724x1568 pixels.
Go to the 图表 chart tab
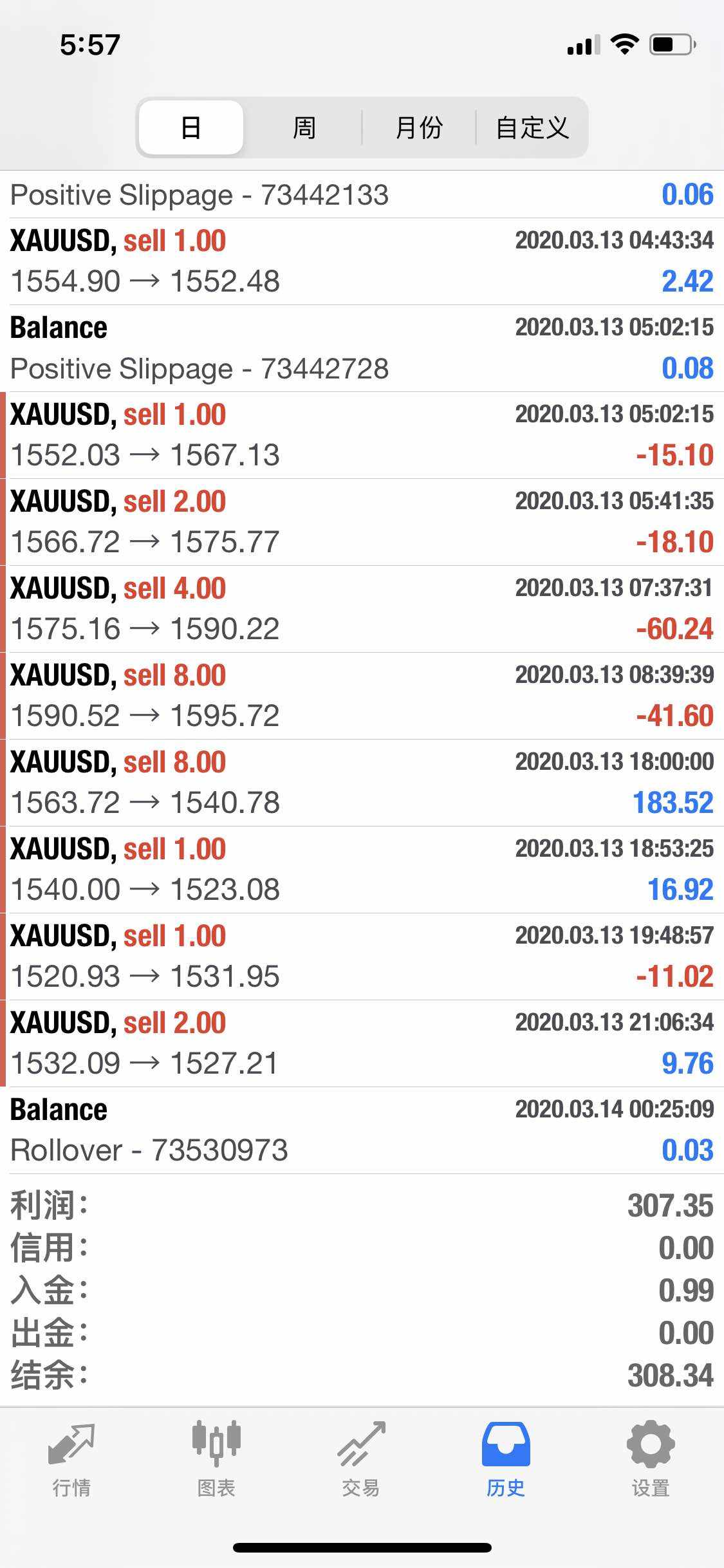click(216, 1459)
